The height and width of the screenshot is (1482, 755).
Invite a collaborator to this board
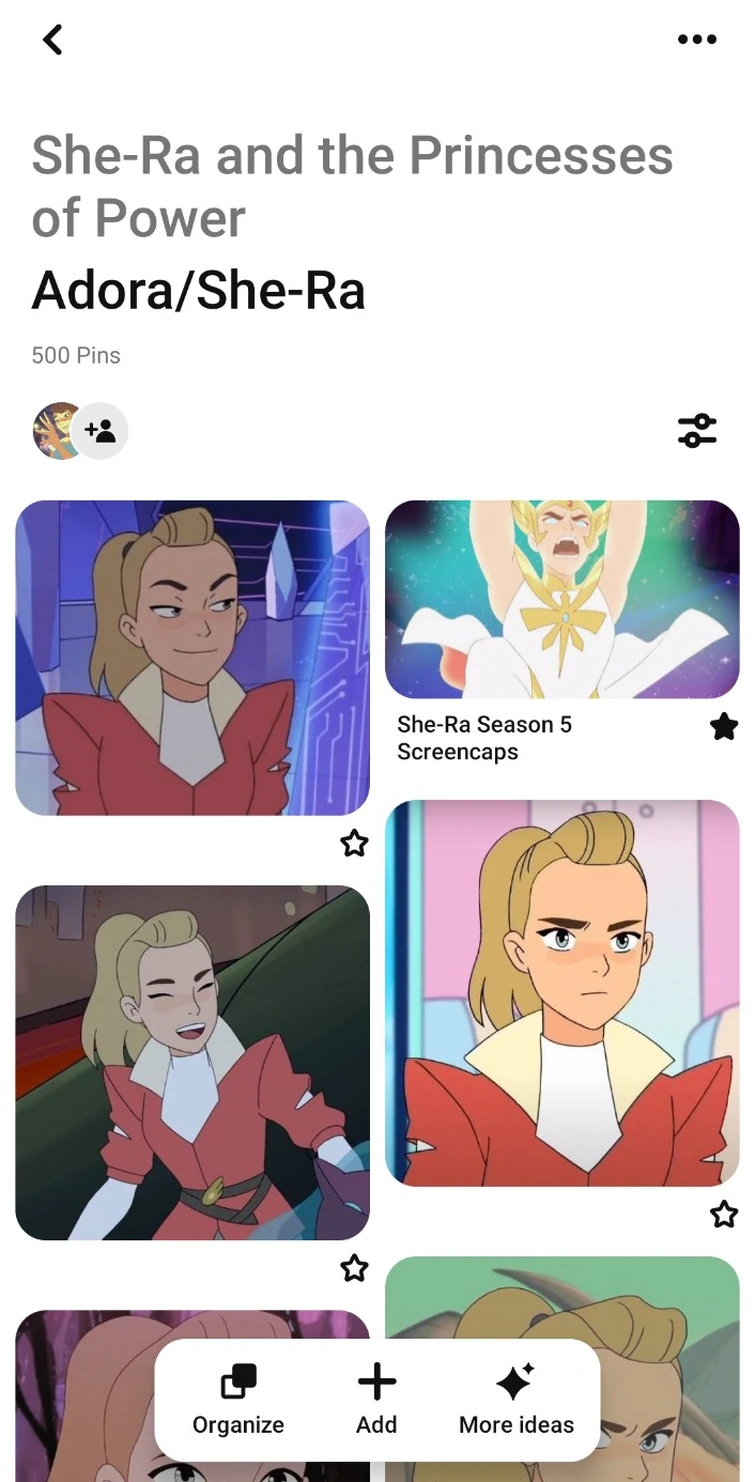101,431
